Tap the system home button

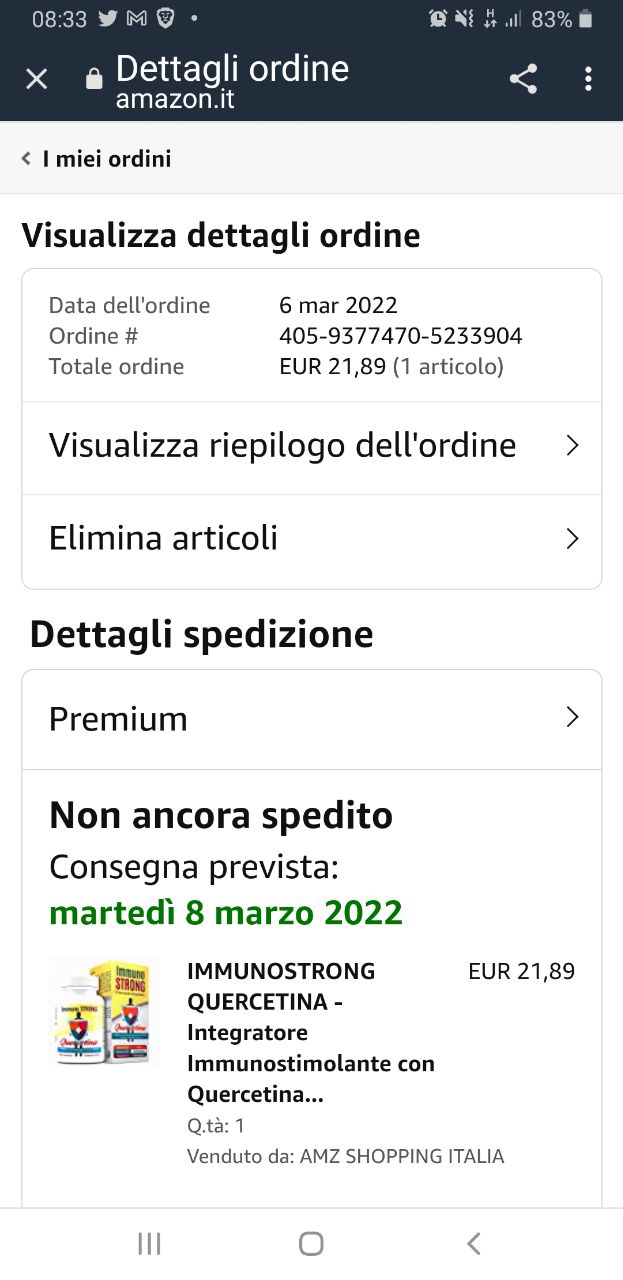pos(311,1243)
